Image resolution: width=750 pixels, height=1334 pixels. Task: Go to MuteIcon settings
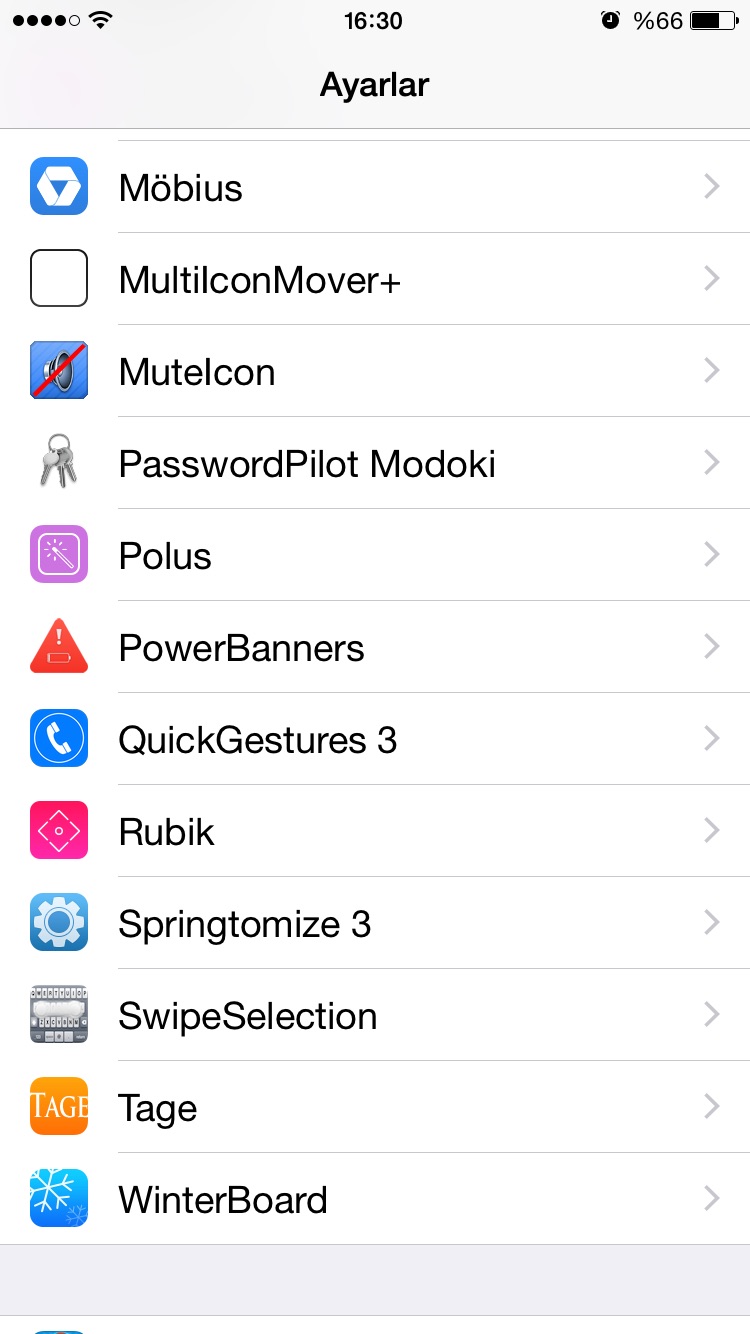tap(375, 371)
